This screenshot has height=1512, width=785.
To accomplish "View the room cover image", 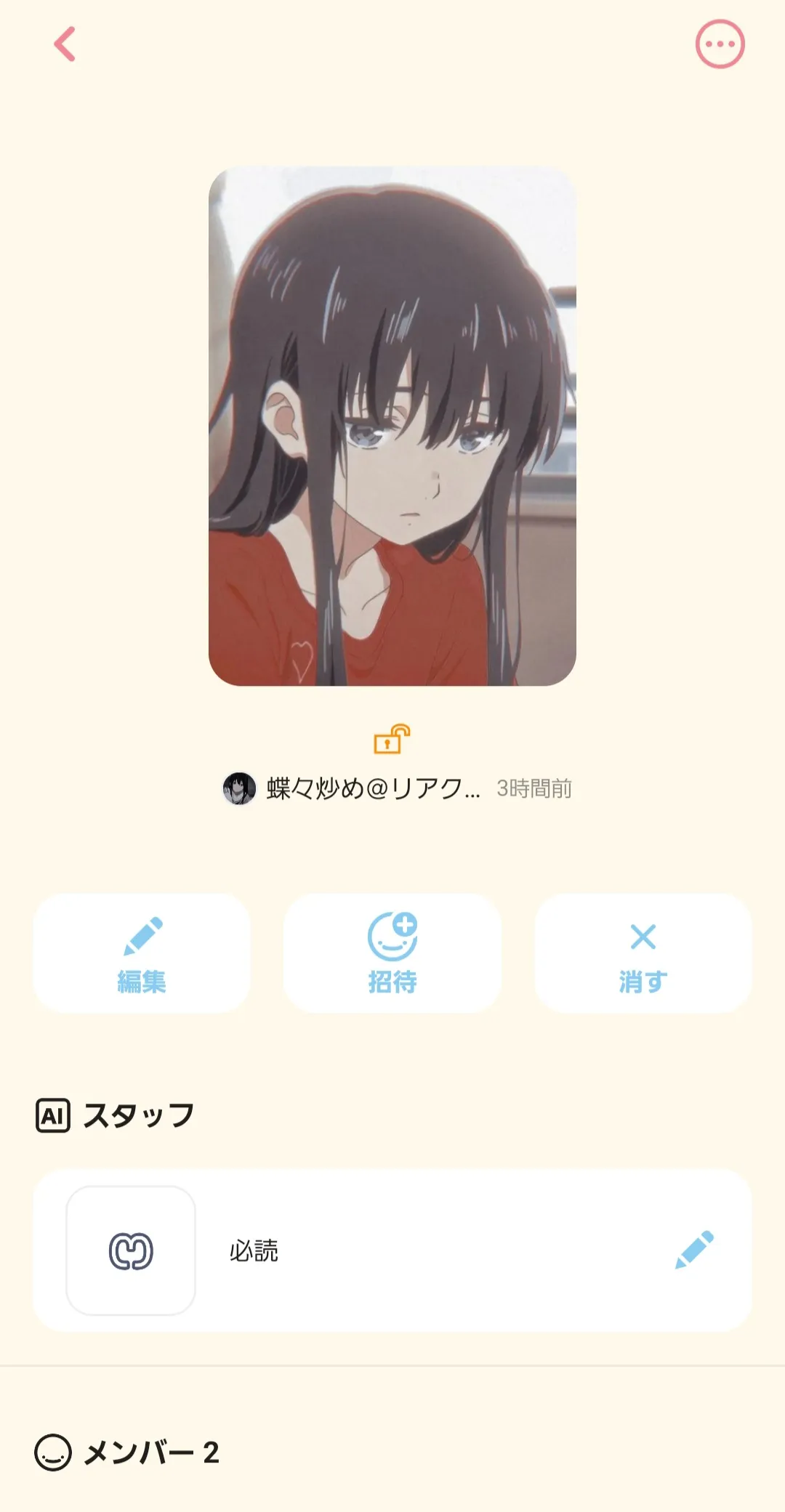I will [x=392, y=426].
